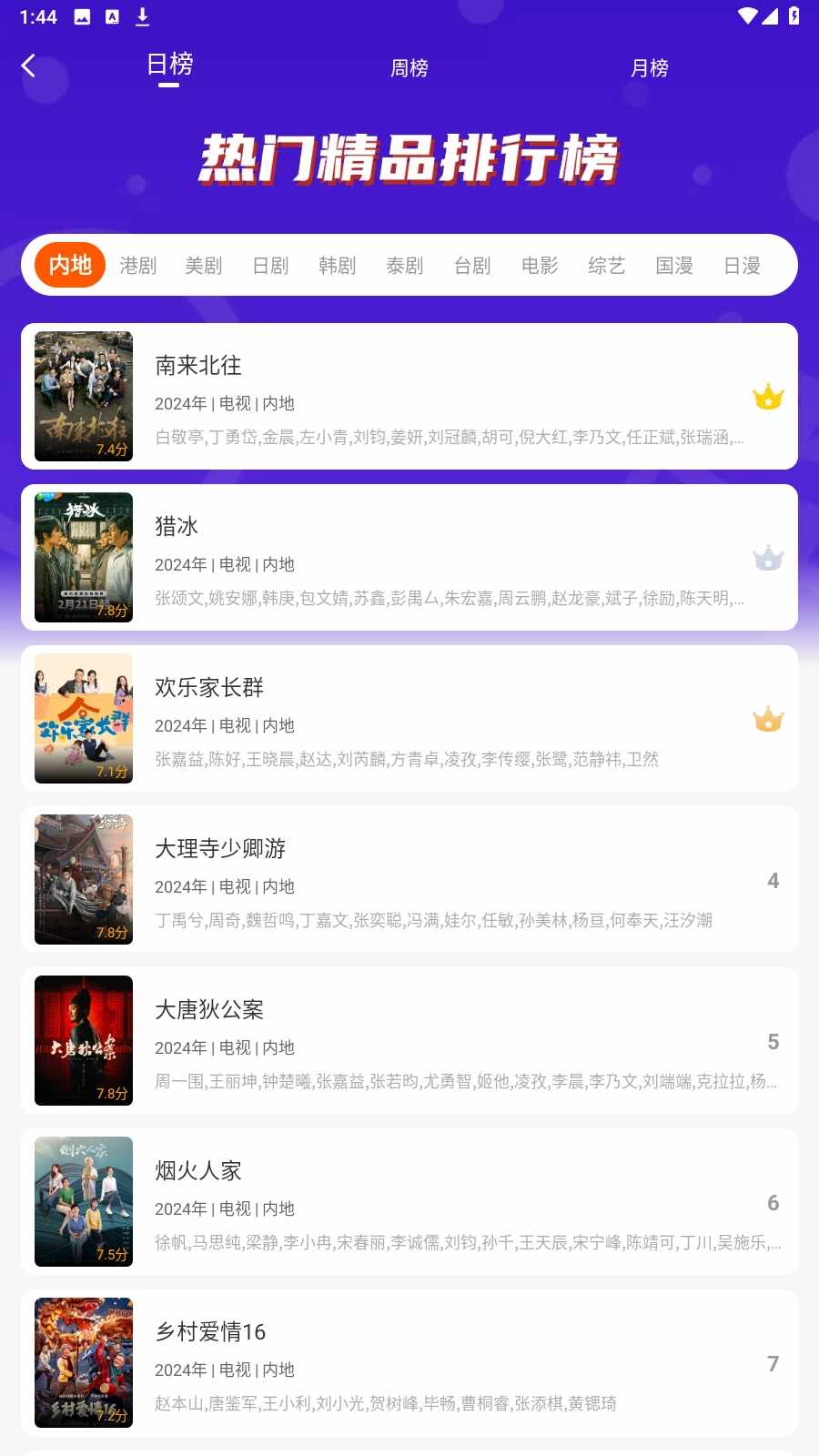The height and width of the screenshot is (1456, 819).
Task: Open the show 南来北往
Action: tap(409, 397)
